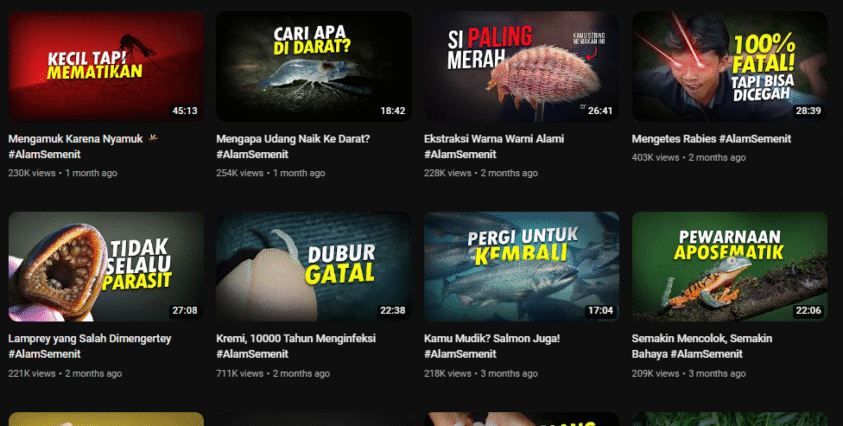The height and width of the screenshot is (426, 843).
Task: Open Kamu Mudik? Salmon Juga! video
Action: coord(521,266)
